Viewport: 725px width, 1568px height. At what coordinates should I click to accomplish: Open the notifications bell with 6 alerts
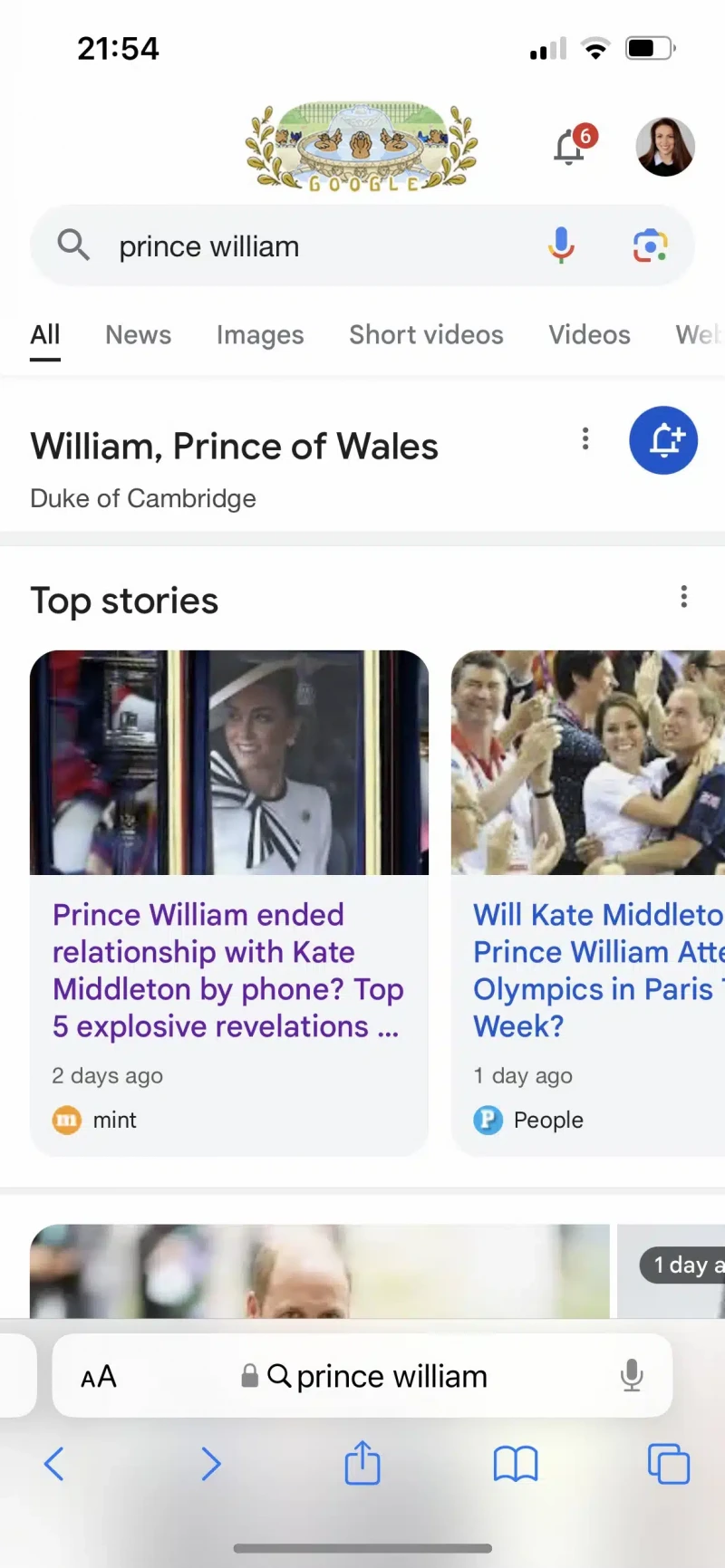click(x=571, y=146)
